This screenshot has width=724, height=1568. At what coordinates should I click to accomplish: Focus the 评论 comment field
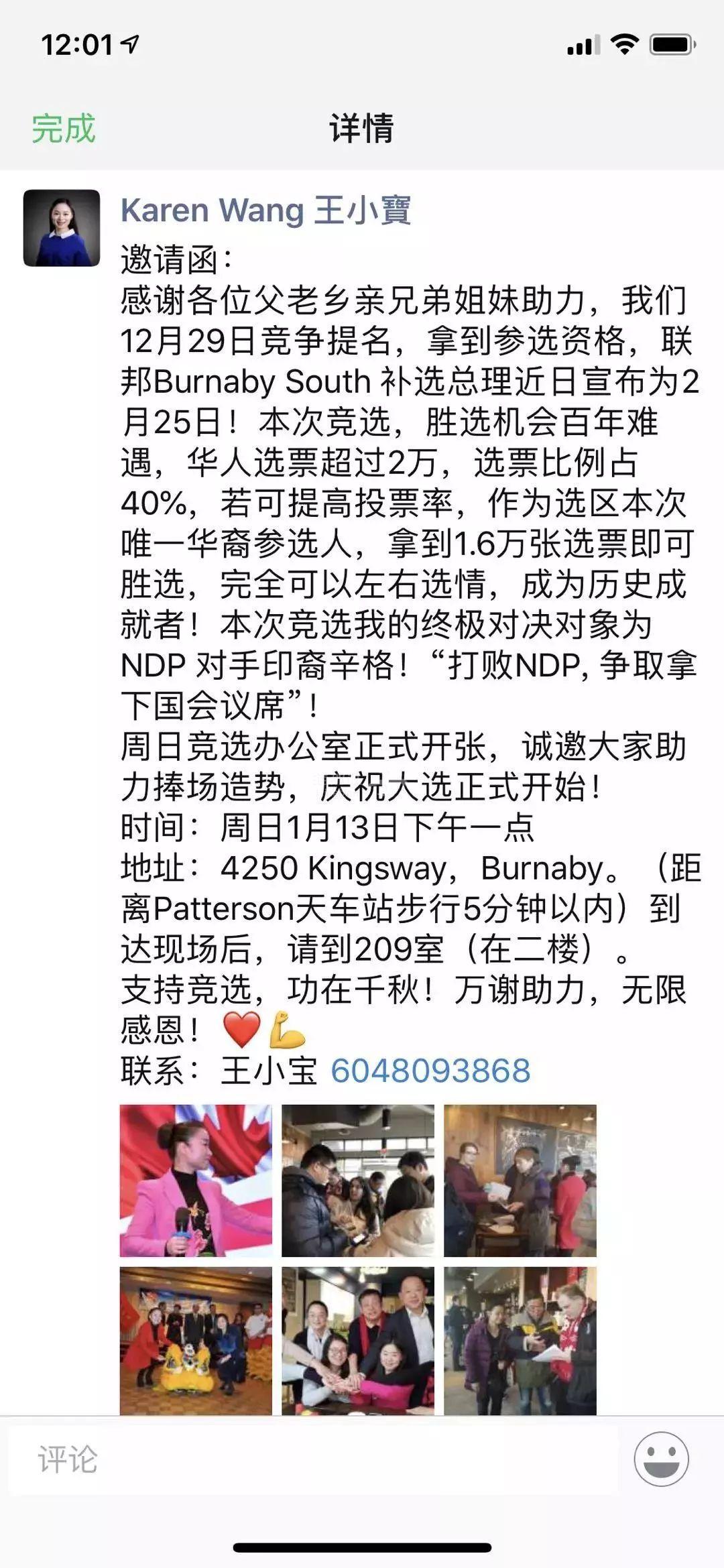coord(312,1459)
